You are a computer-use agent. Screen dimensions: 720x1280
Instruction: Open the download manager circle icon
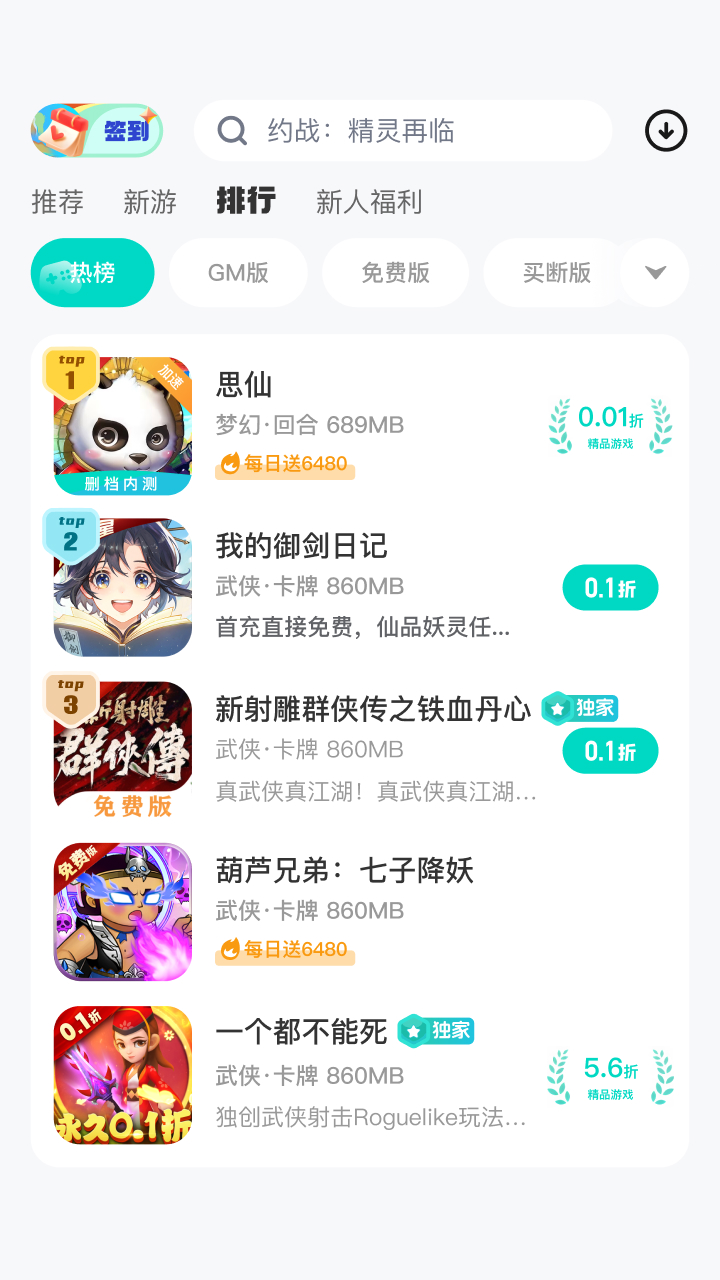[665, 130]
